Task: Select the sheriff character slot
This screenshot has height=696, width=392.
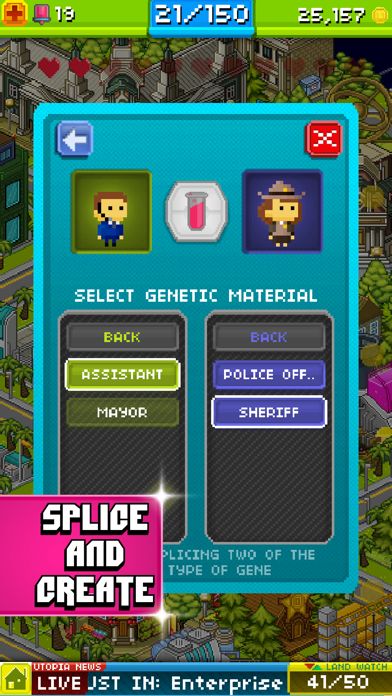Action: coord(282,211)
